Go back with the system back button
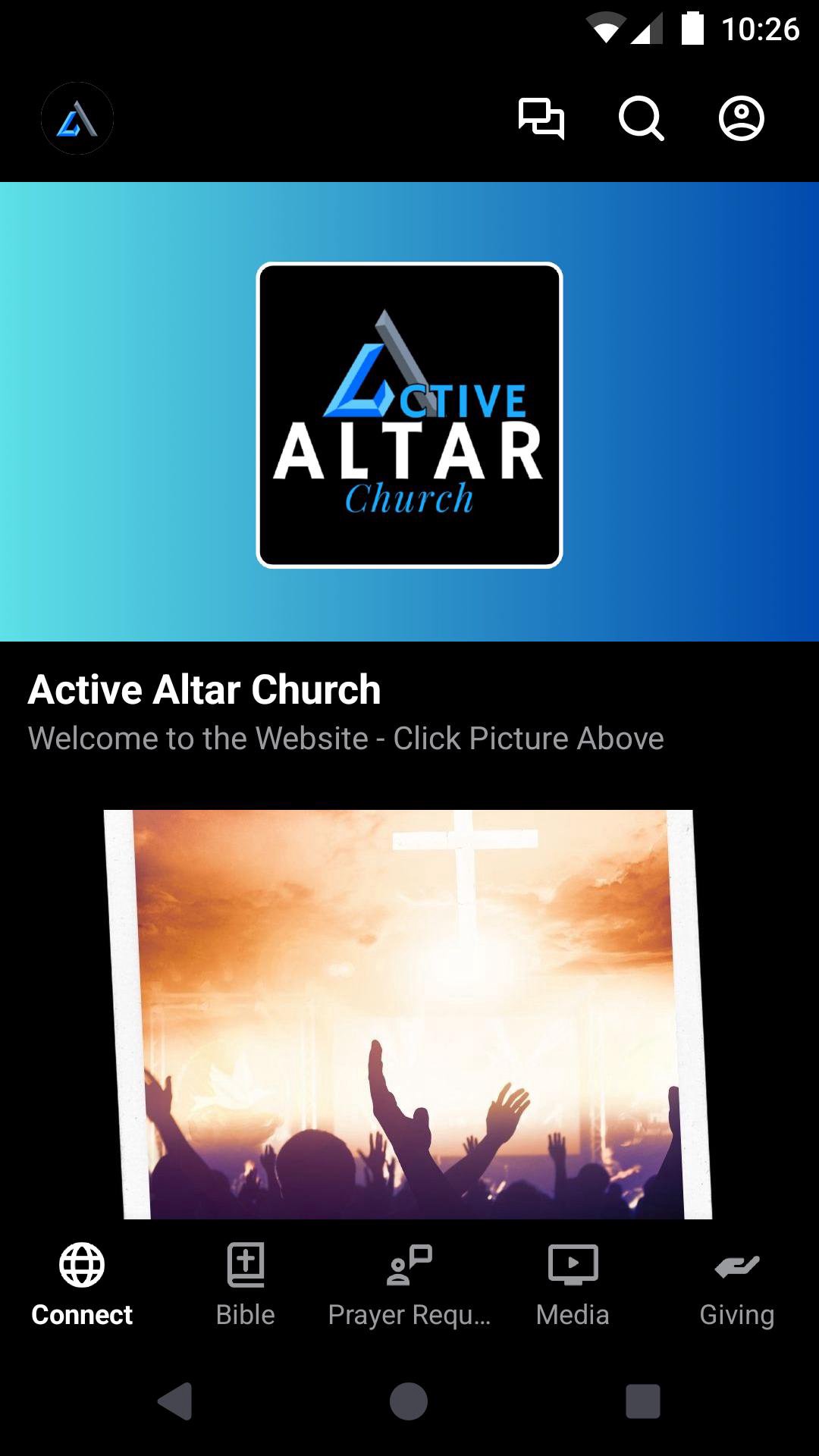The width and height of the screenshot is (819, 1456). (x=175, y=1401)
